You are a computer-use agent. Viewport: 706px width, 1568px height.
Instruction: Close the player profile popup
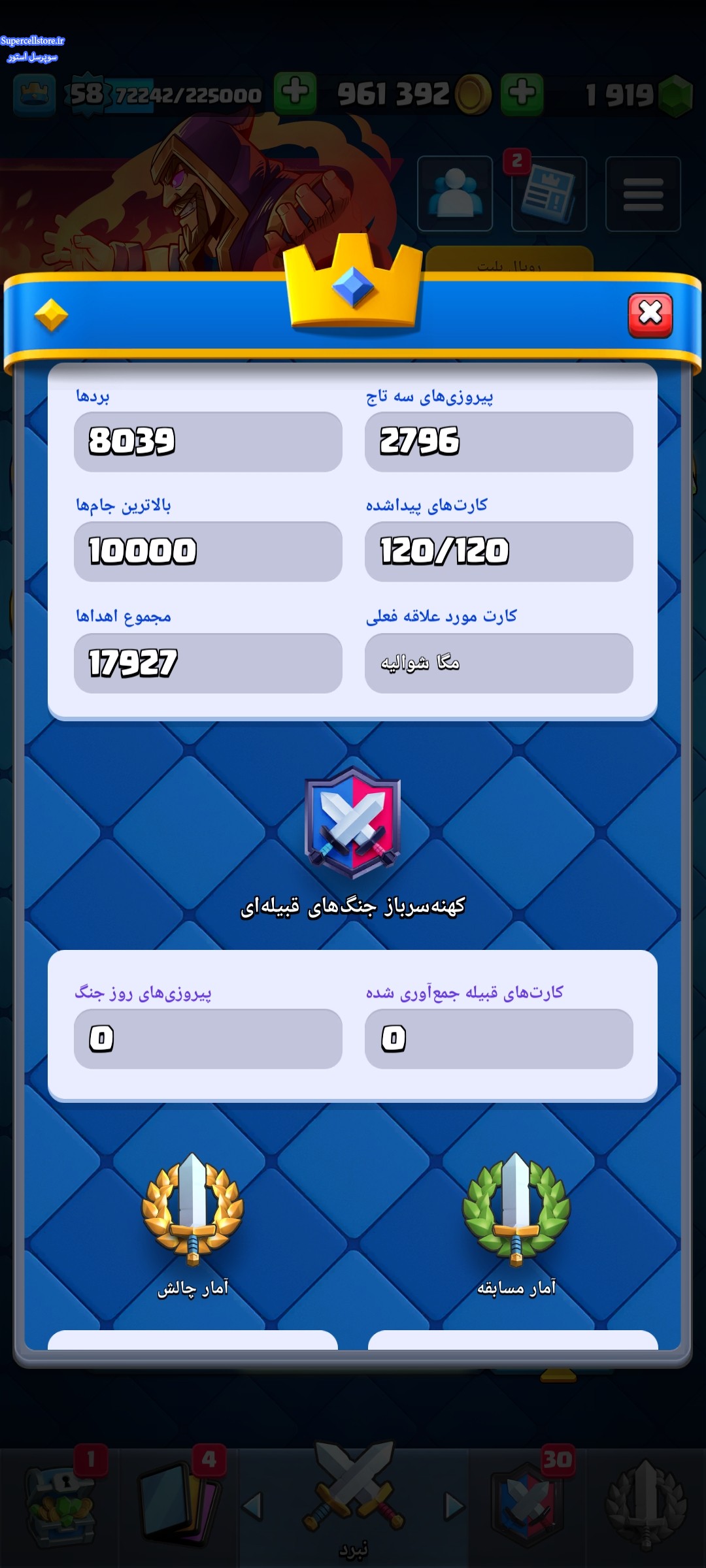(x=650, y=315)
